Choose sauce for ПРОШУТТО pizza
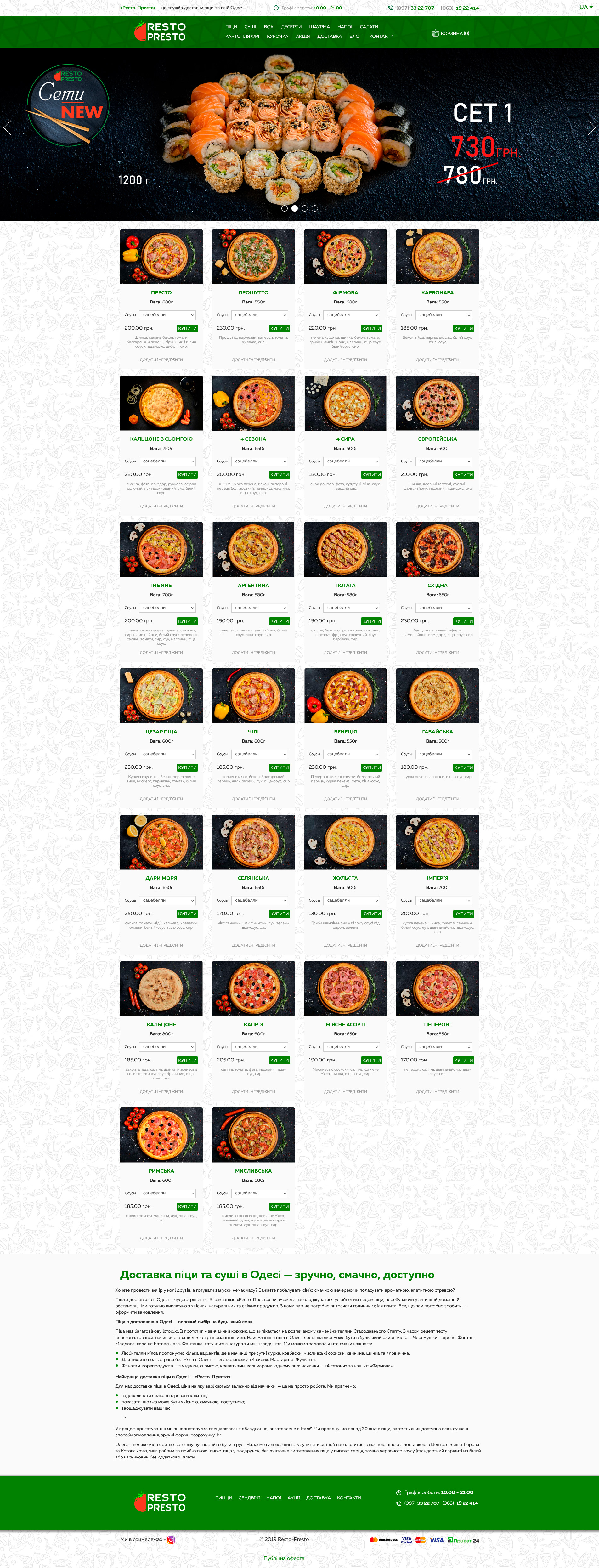 click(x=259, y=315)
